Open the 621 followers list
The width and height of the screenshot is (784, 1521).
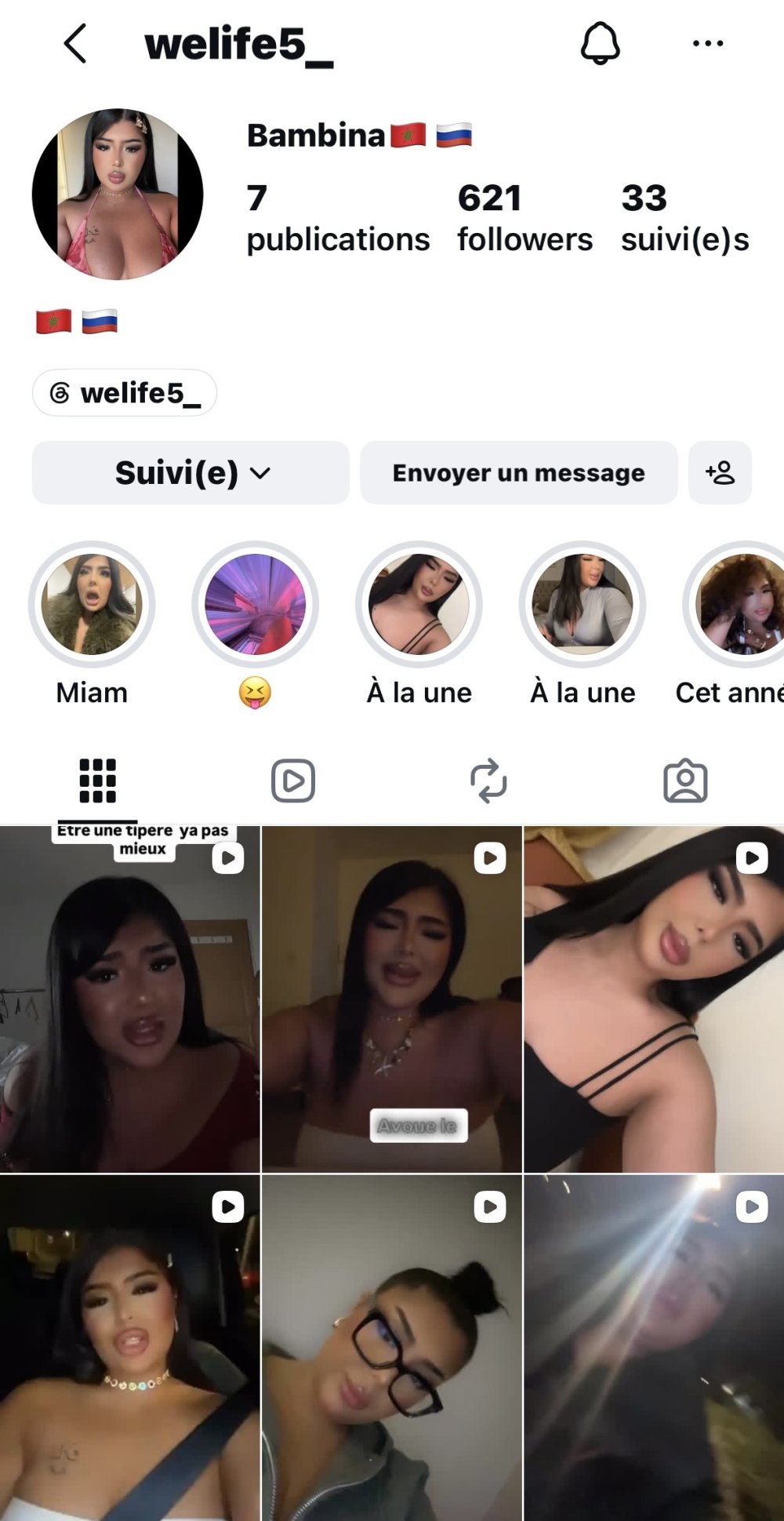(524, 218)
